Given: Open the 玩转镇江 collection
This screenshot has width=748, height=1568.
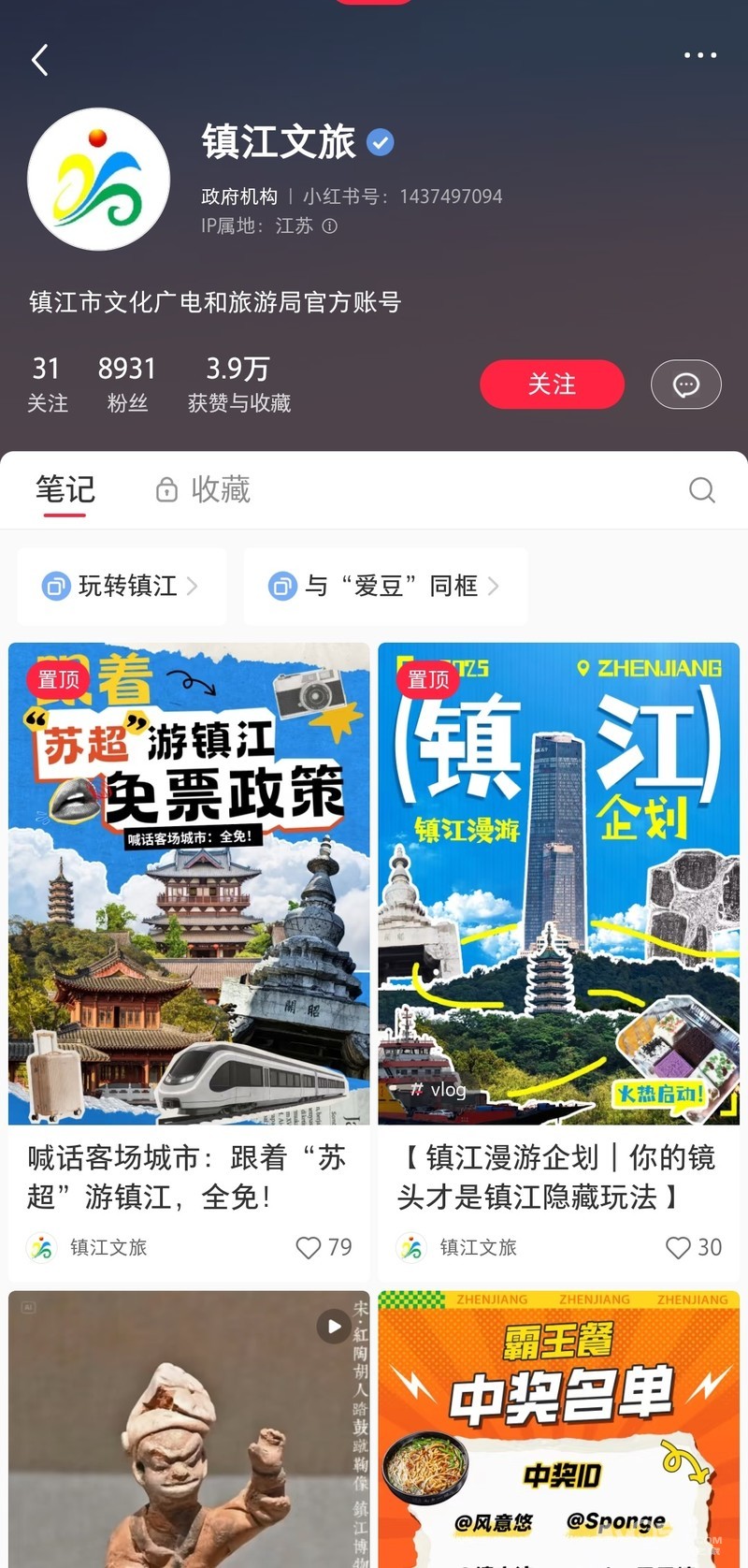Looking at the screenshot, I should tap(122, 587).
